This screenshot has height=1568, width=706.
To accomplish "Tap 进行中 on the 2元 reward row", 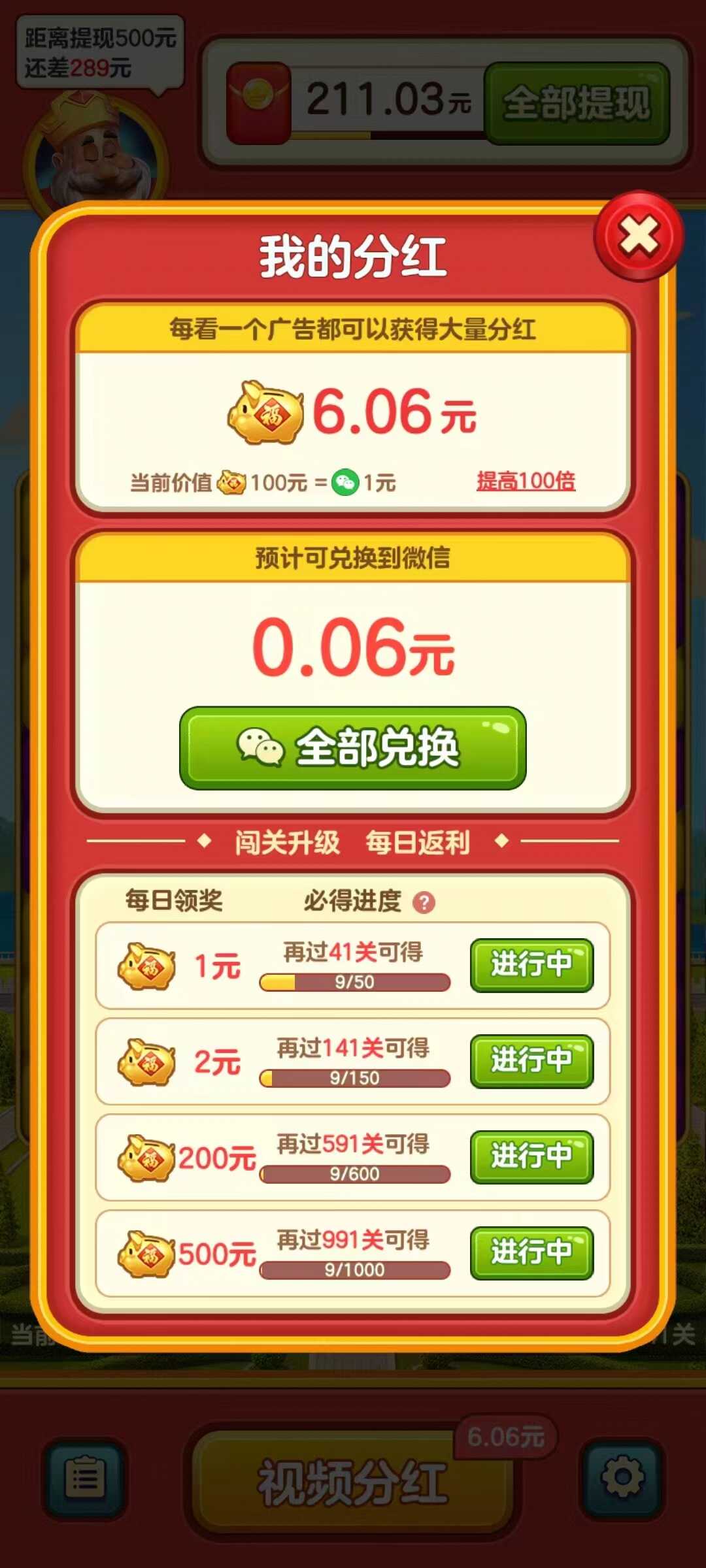I will click(x=531, y=1061).
